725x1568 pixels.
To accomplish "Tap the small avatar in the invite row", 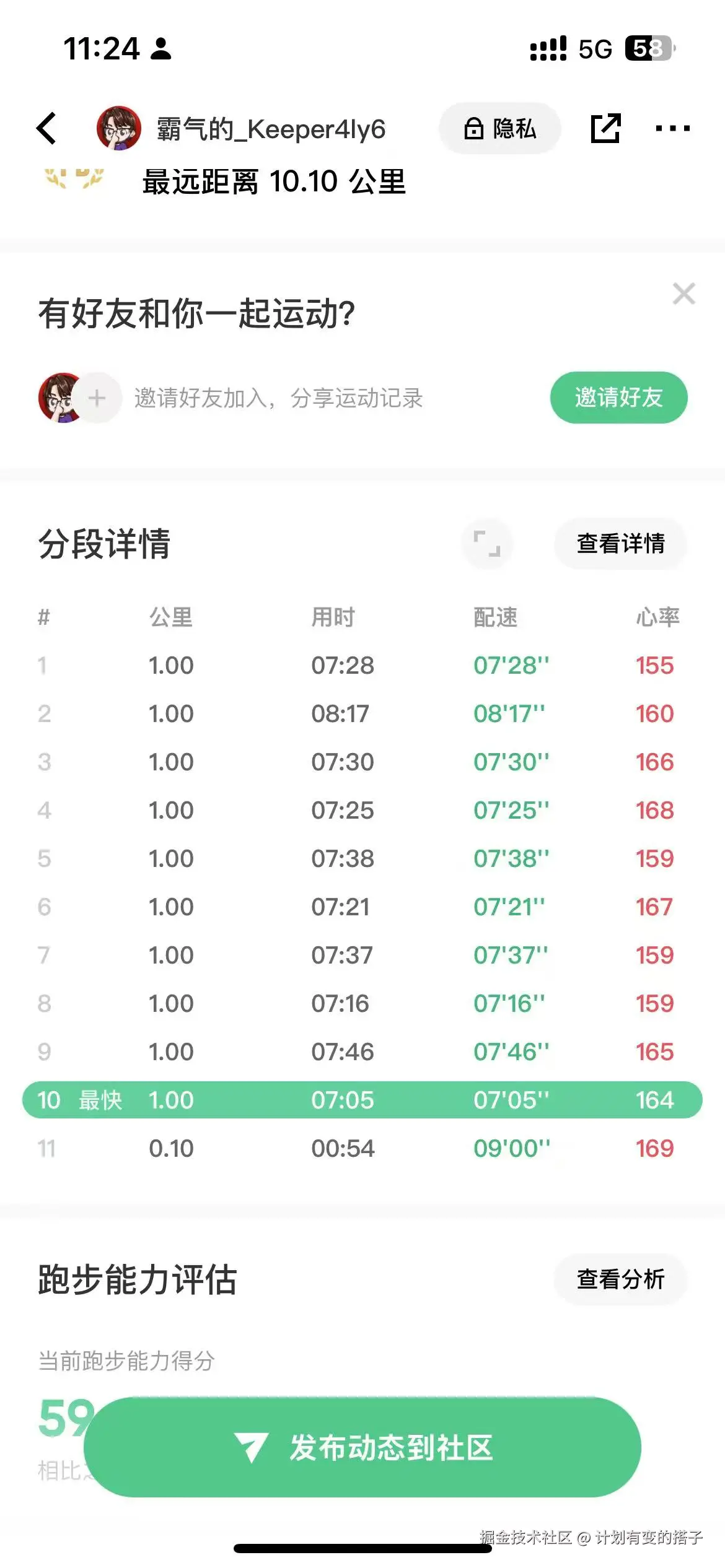I will click(x=59, y=398).
